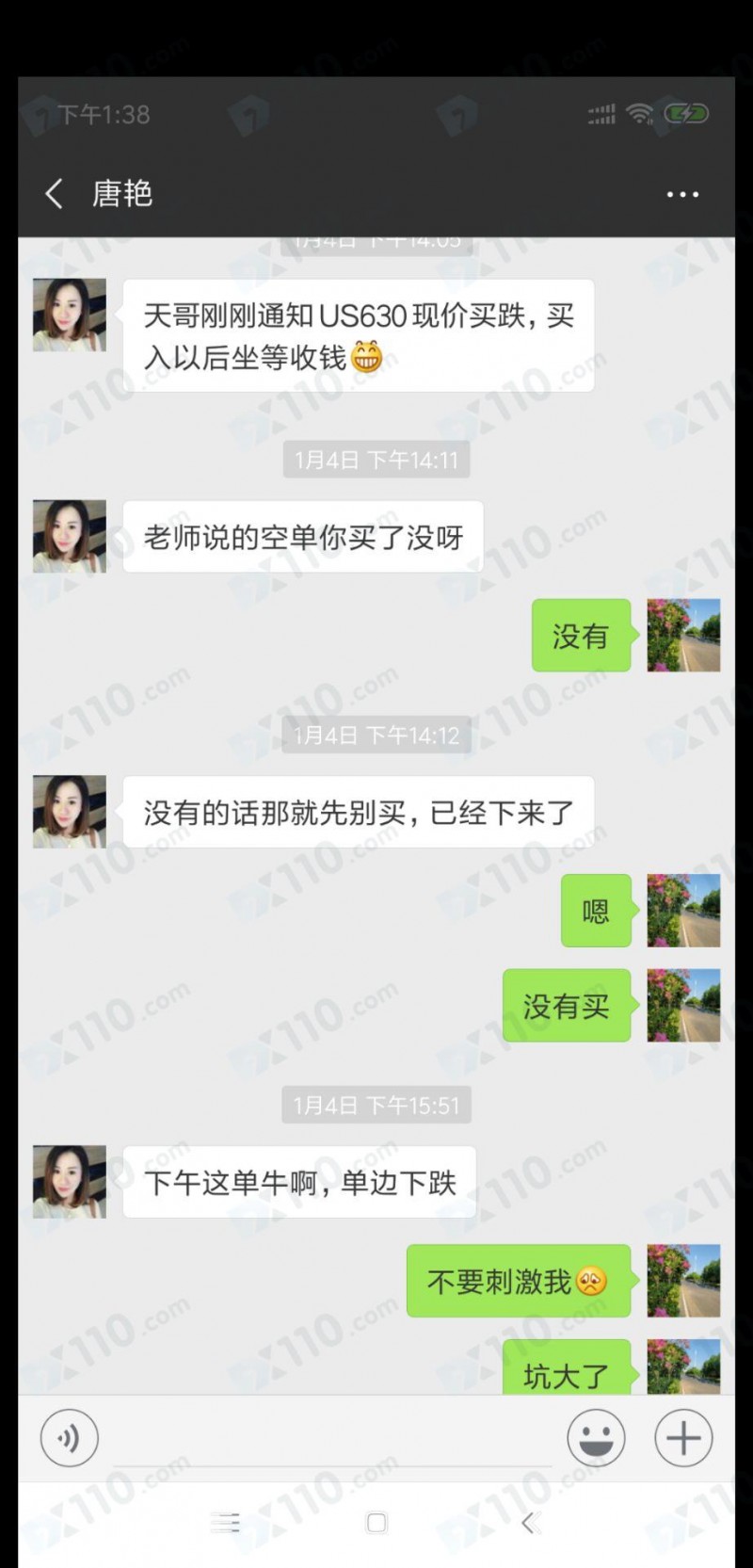Tap the 唐艳 title in the header
This screenshot has width=753, height=1568.
coord(120,193)
